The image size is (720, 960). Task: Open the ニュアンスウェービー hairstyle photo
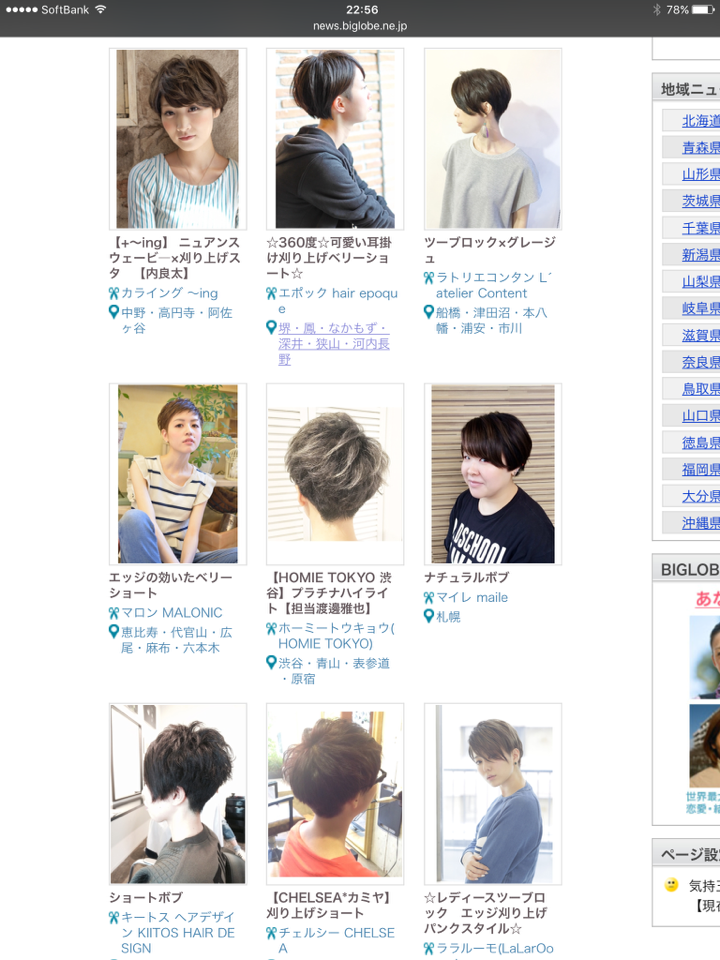point(177,139)
